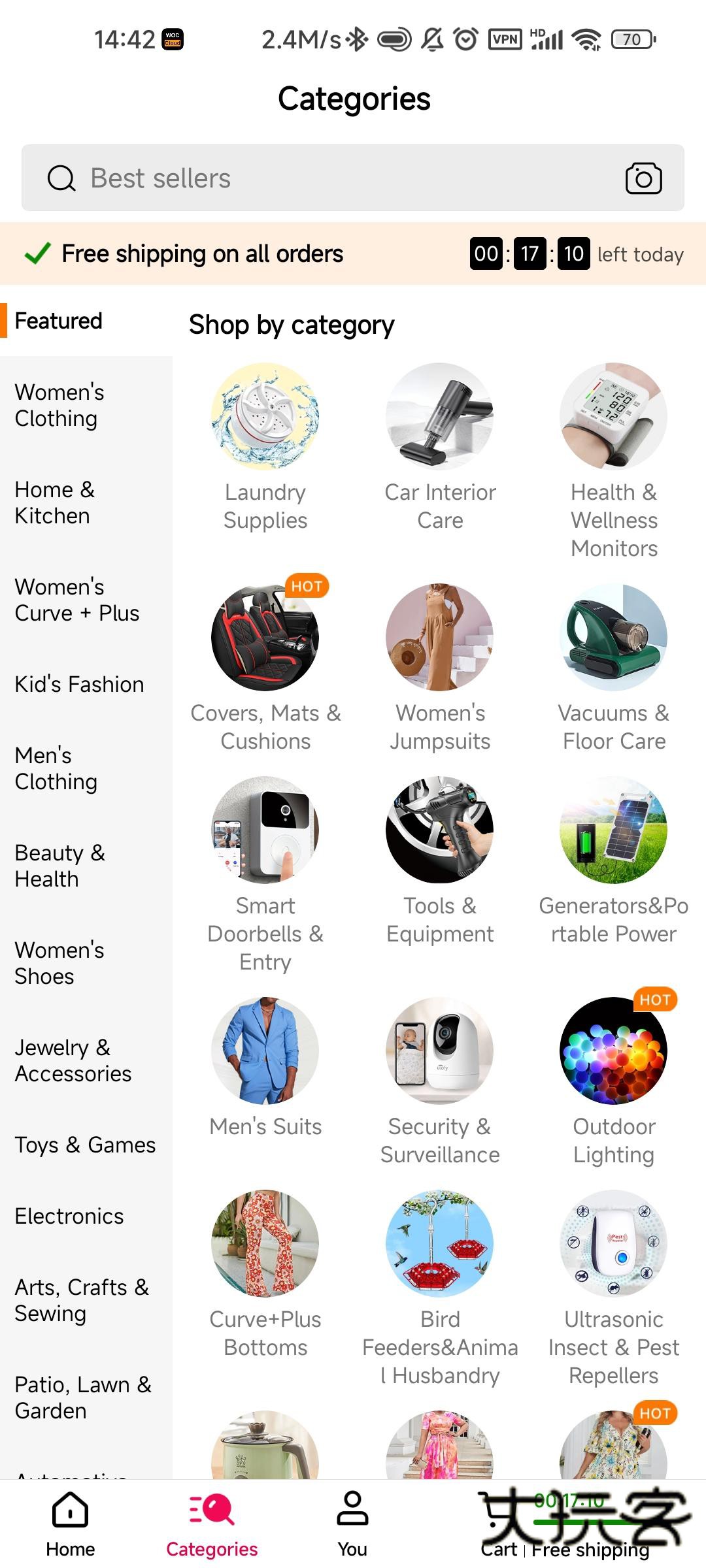The width and height of the screenshot is (706, 1568).
Task: Select Jewelry & Accessories in the sidebar
Action: pos(73,1060)
